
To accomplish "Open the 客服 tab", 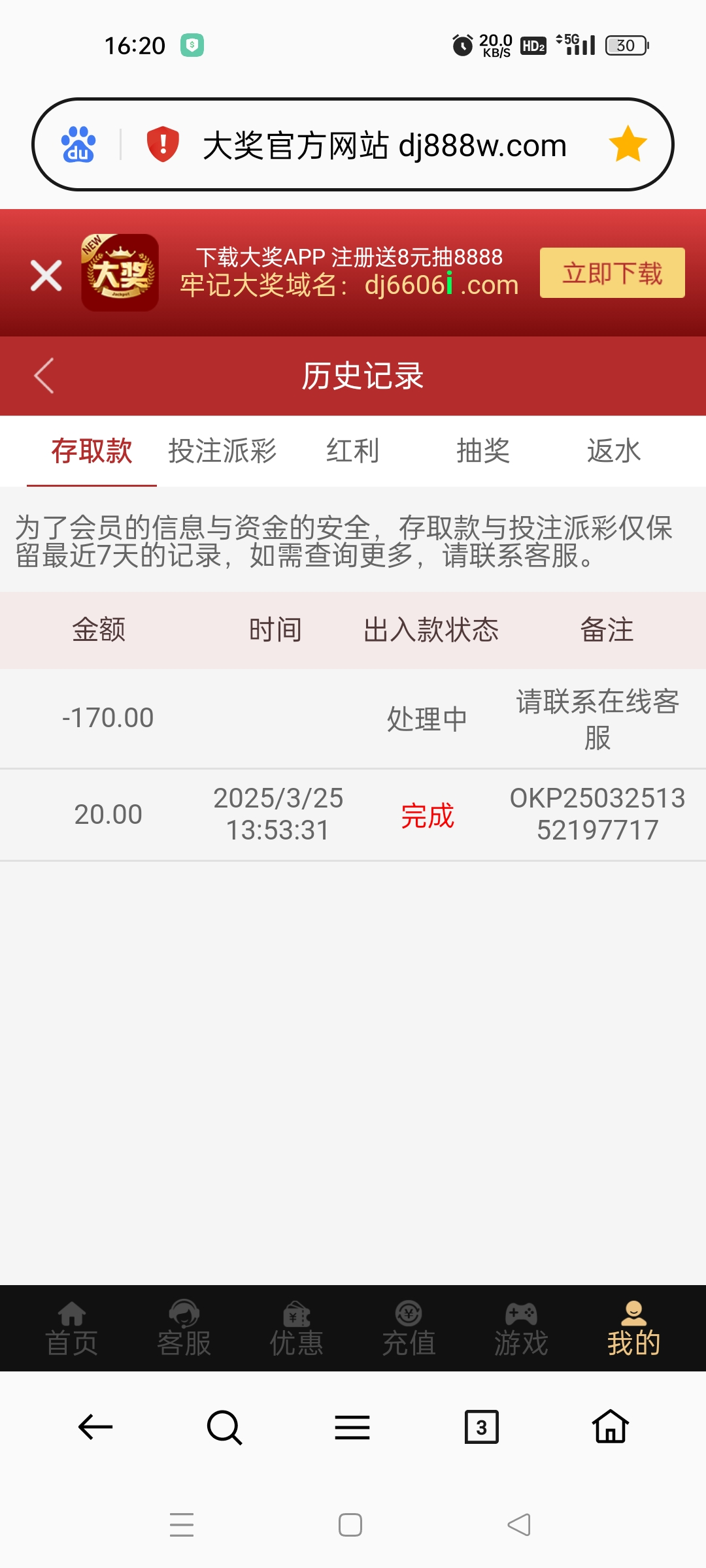I will [184, 1328].
